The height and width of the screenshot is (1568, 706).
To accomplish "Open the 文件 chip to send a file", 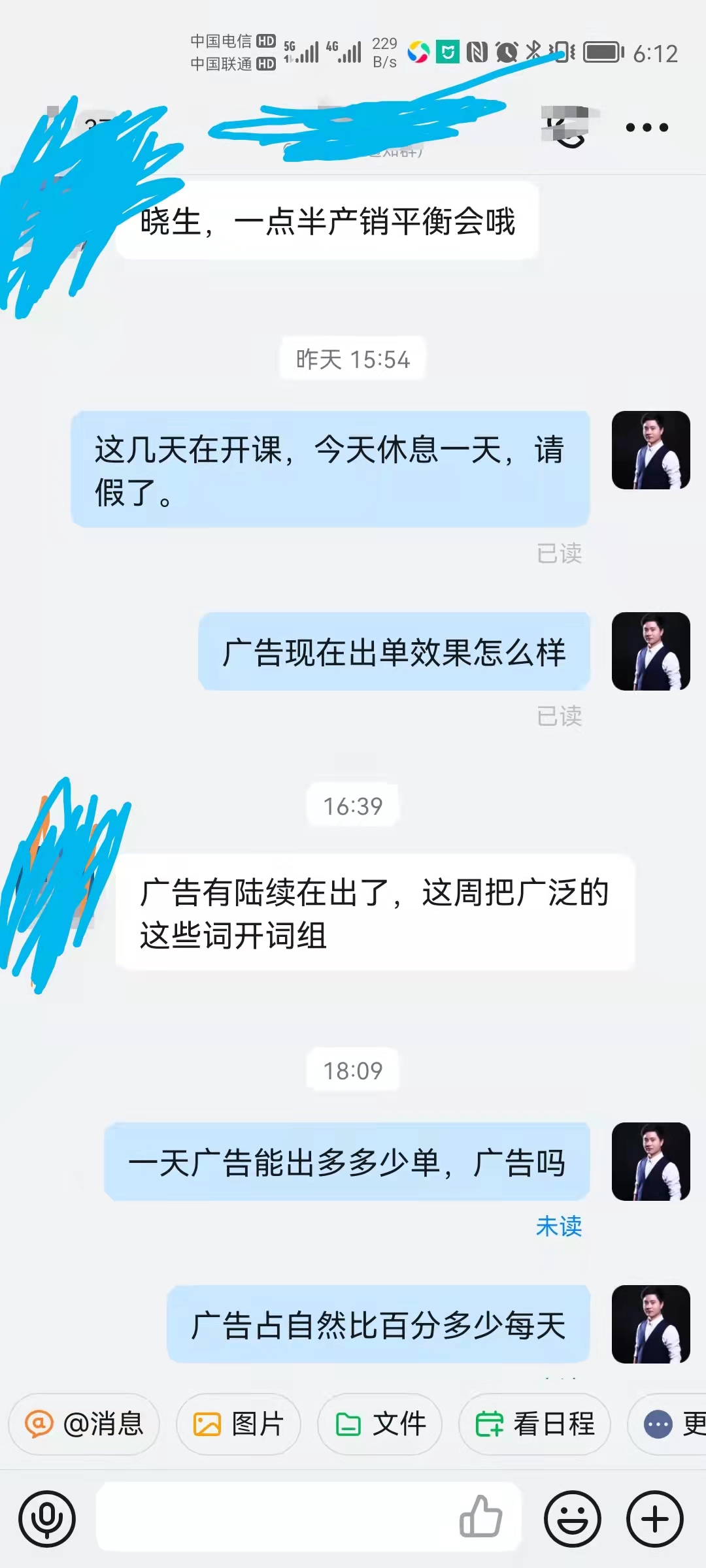I will click(x=380, y=1424).
